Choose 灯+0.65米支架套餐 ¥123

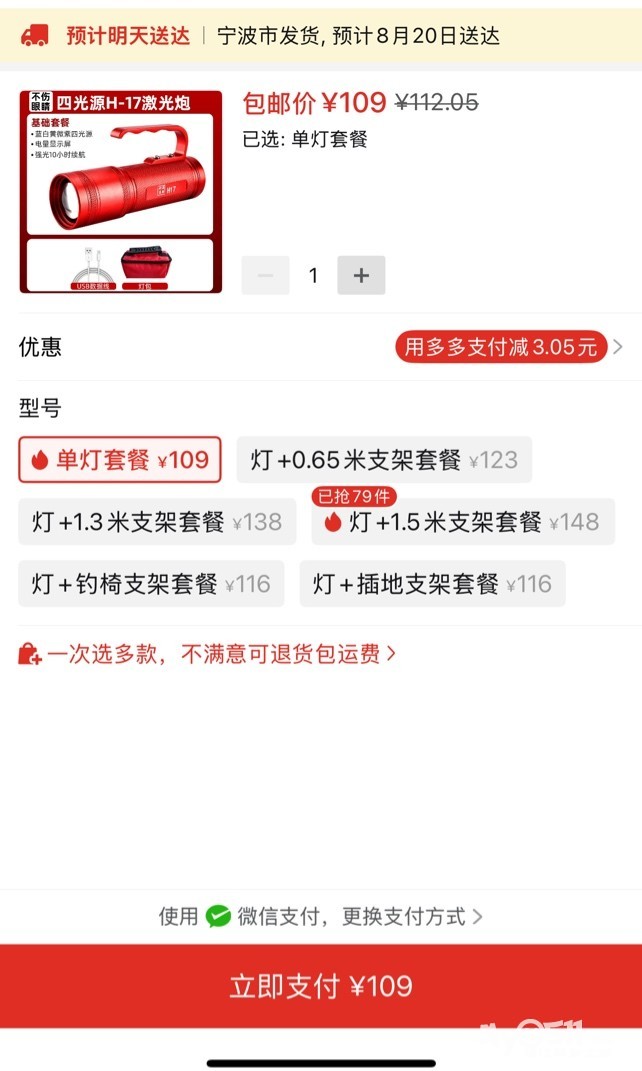coord(384,460)
